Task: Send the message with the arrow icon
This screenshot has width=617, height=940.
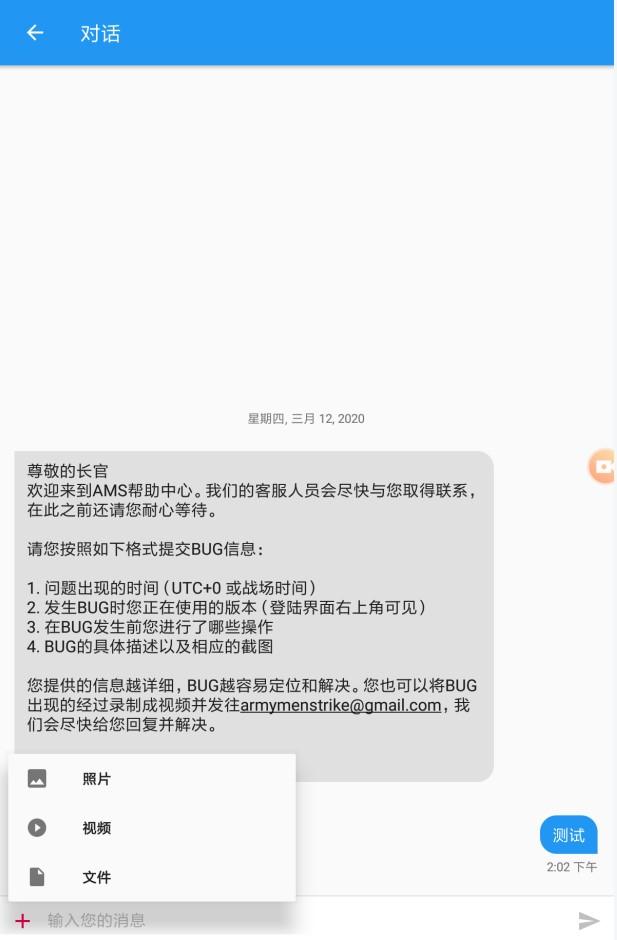Action: point(589,920)
